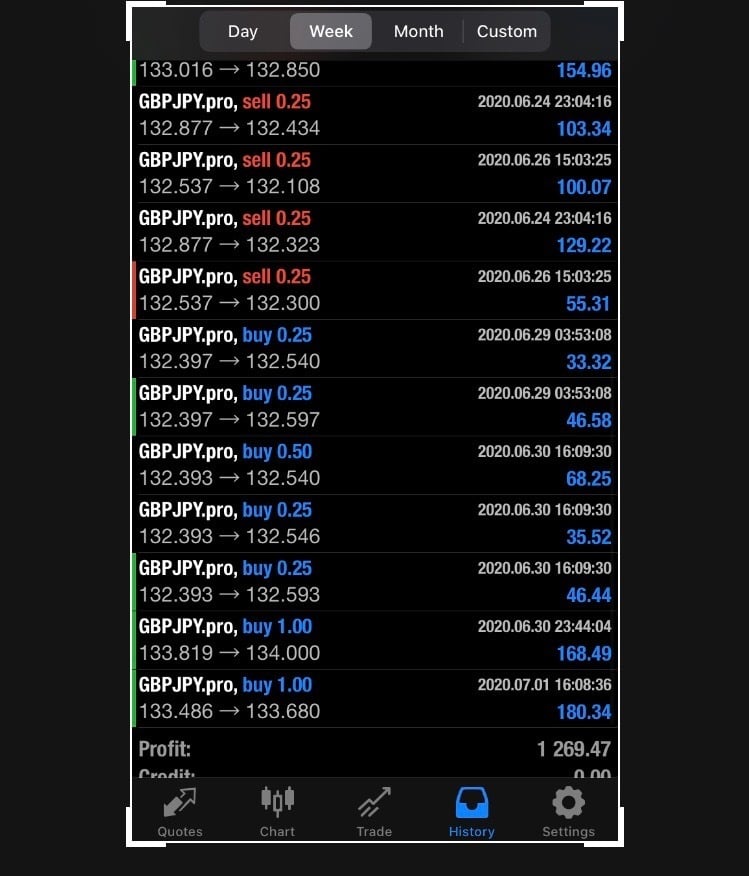Open the buy trade with 180.34 profit

point(374,698)
